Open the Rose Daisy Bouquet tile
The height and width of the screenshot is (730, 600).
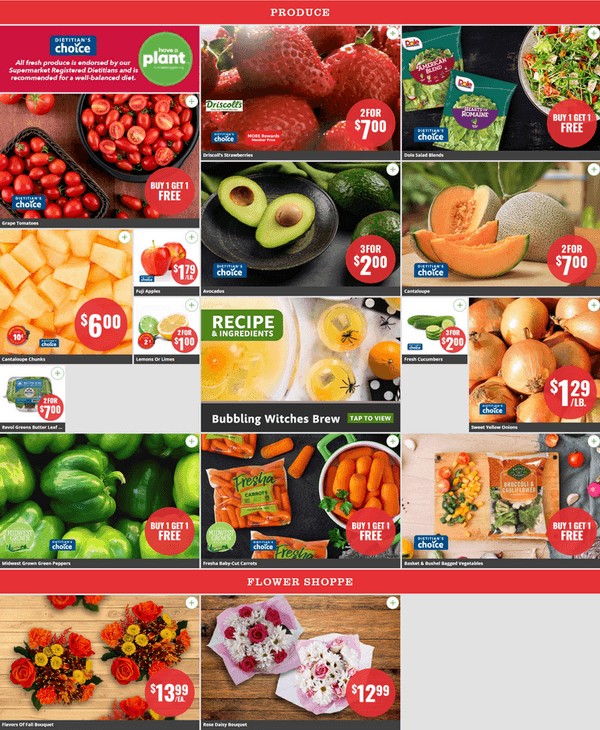coord(300,660)
